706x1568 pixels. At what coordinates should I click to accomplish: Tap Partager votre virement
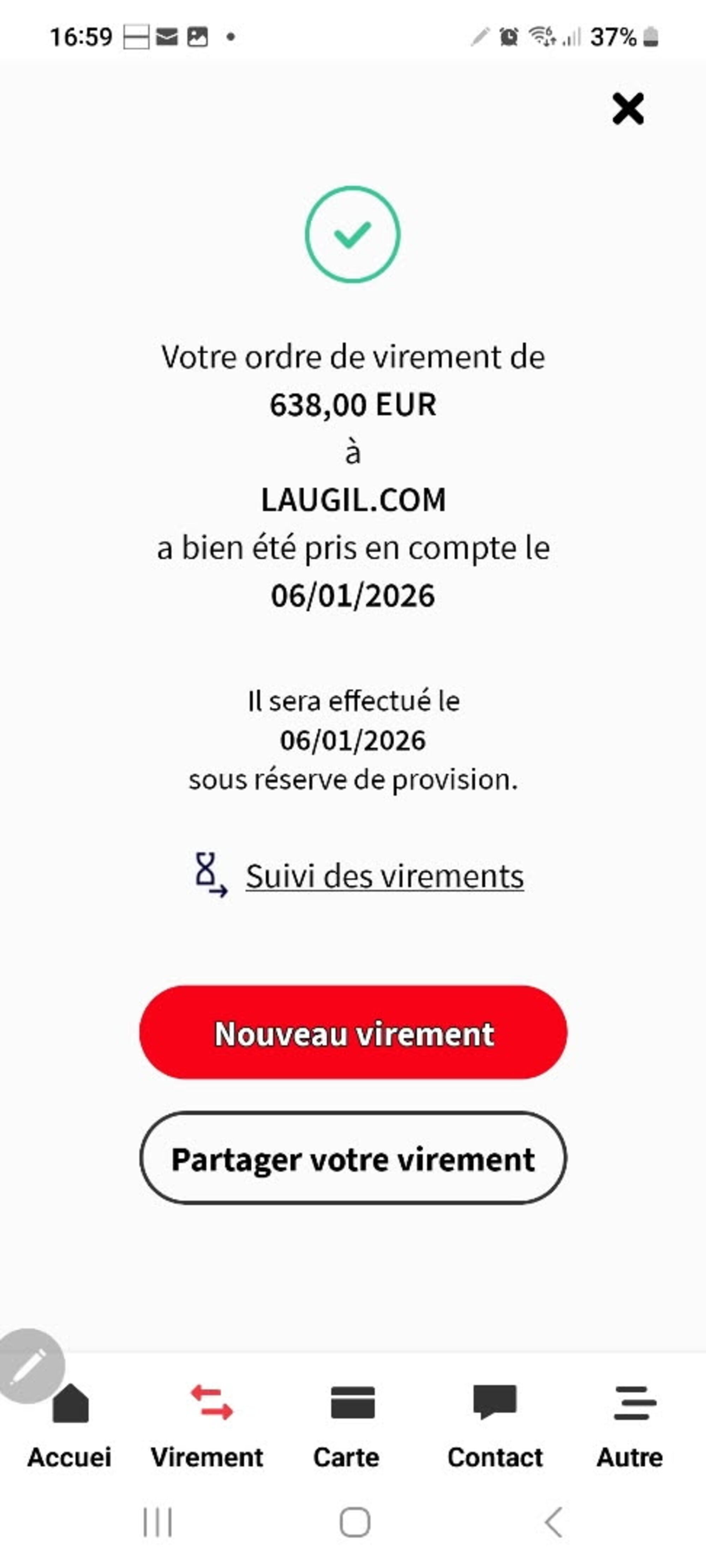point(353,1159)
